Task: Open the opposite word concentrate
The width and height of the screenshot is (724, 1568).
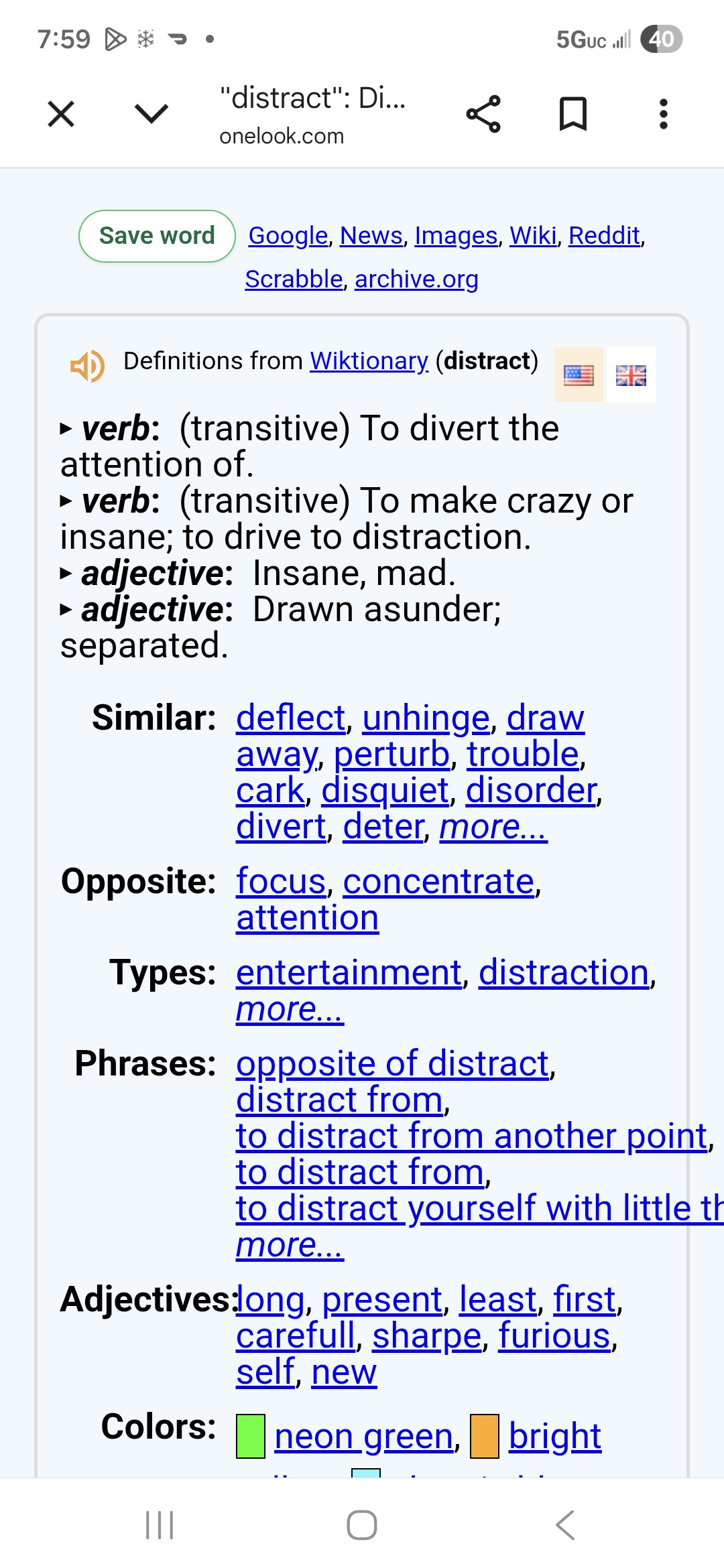Action: point(438,882)
